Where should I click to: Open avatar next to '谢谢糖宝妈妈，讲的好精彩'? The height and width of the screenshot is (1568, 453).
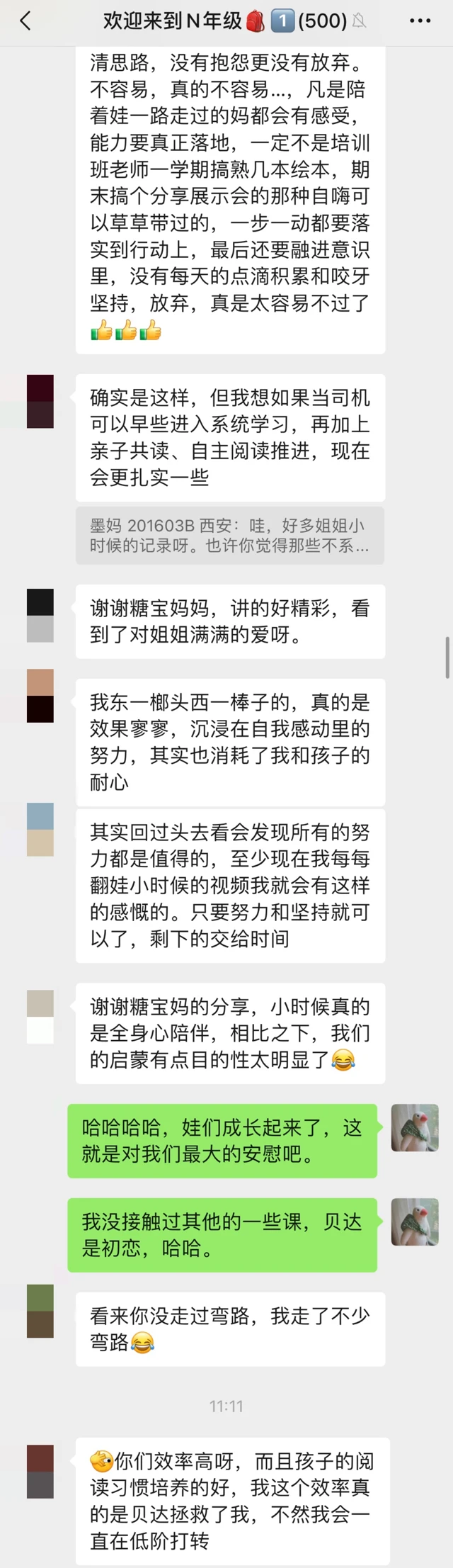40,615
